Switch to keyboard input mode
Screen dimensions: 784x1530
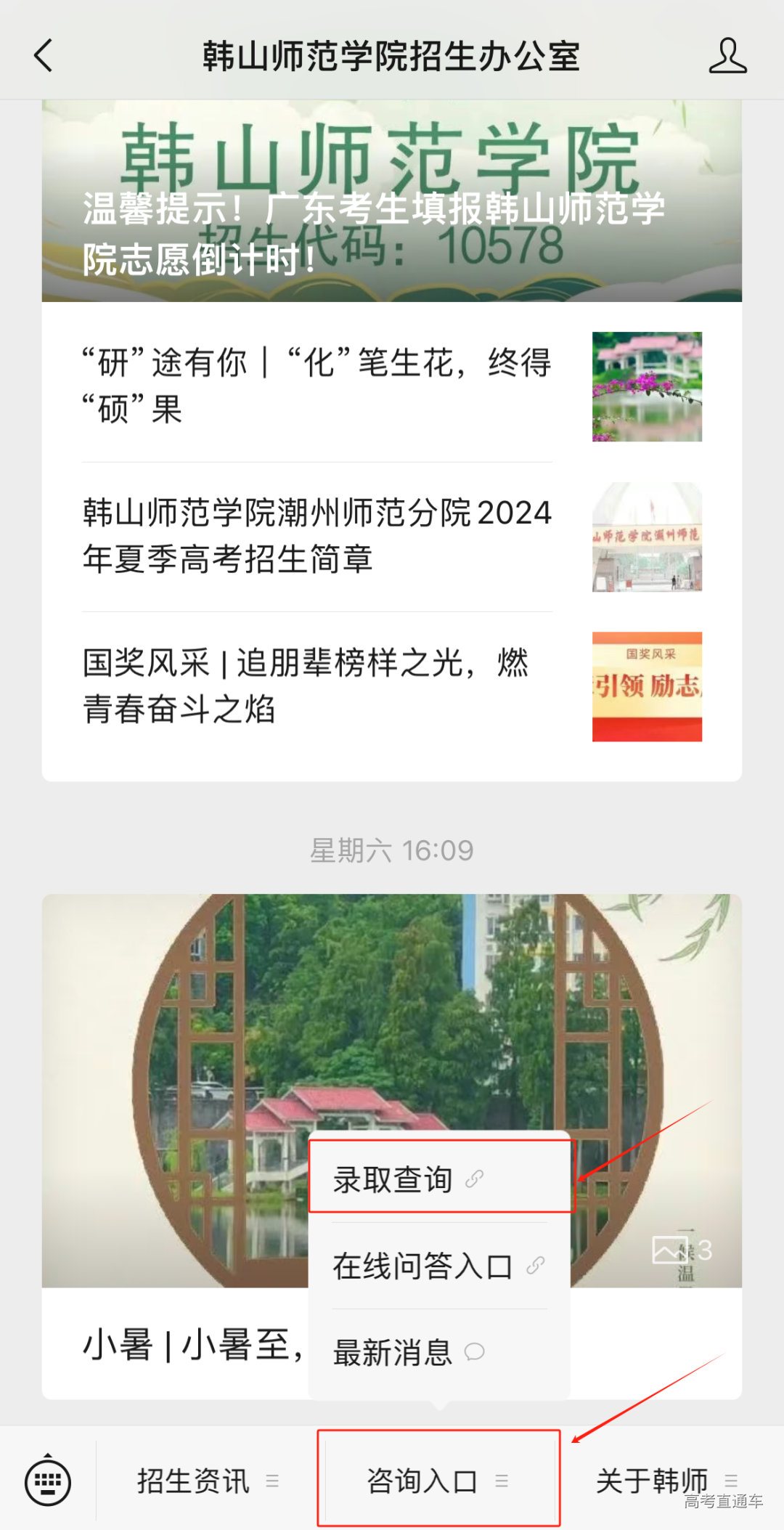pos(48,1481)
